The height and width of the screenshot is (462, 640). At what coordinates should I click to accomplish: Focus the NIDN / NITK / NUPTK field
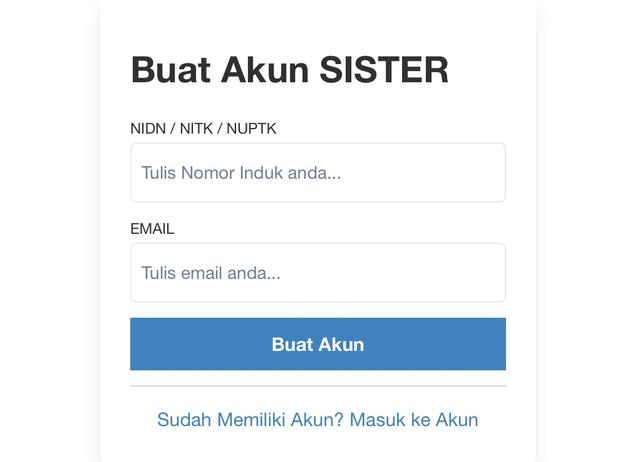pyautogui.click(x=317, y=173)
